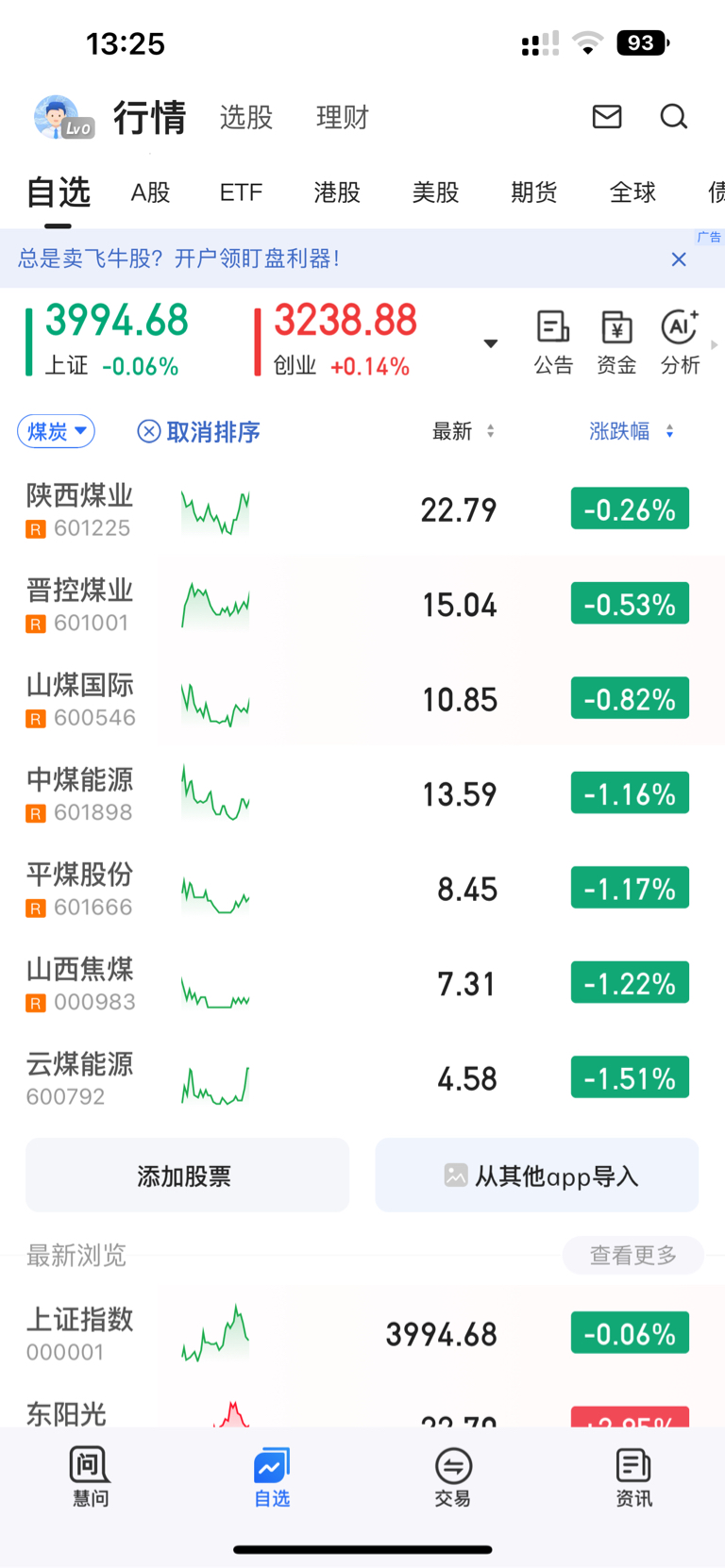Switch to the 理财 section
Image resolution: width=725 pixels, height=1568 pixels.
point(342,118)
